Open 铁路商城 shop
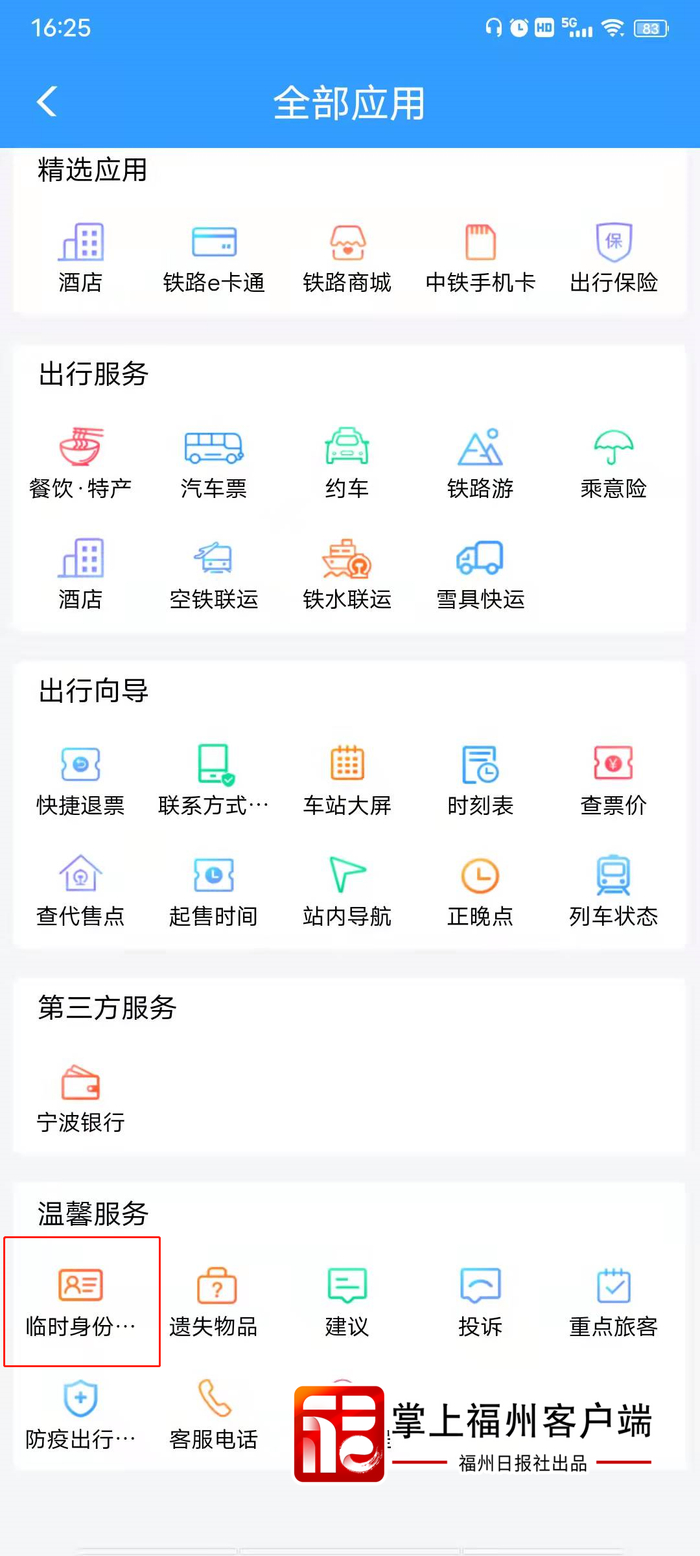 tap(347, 258)
